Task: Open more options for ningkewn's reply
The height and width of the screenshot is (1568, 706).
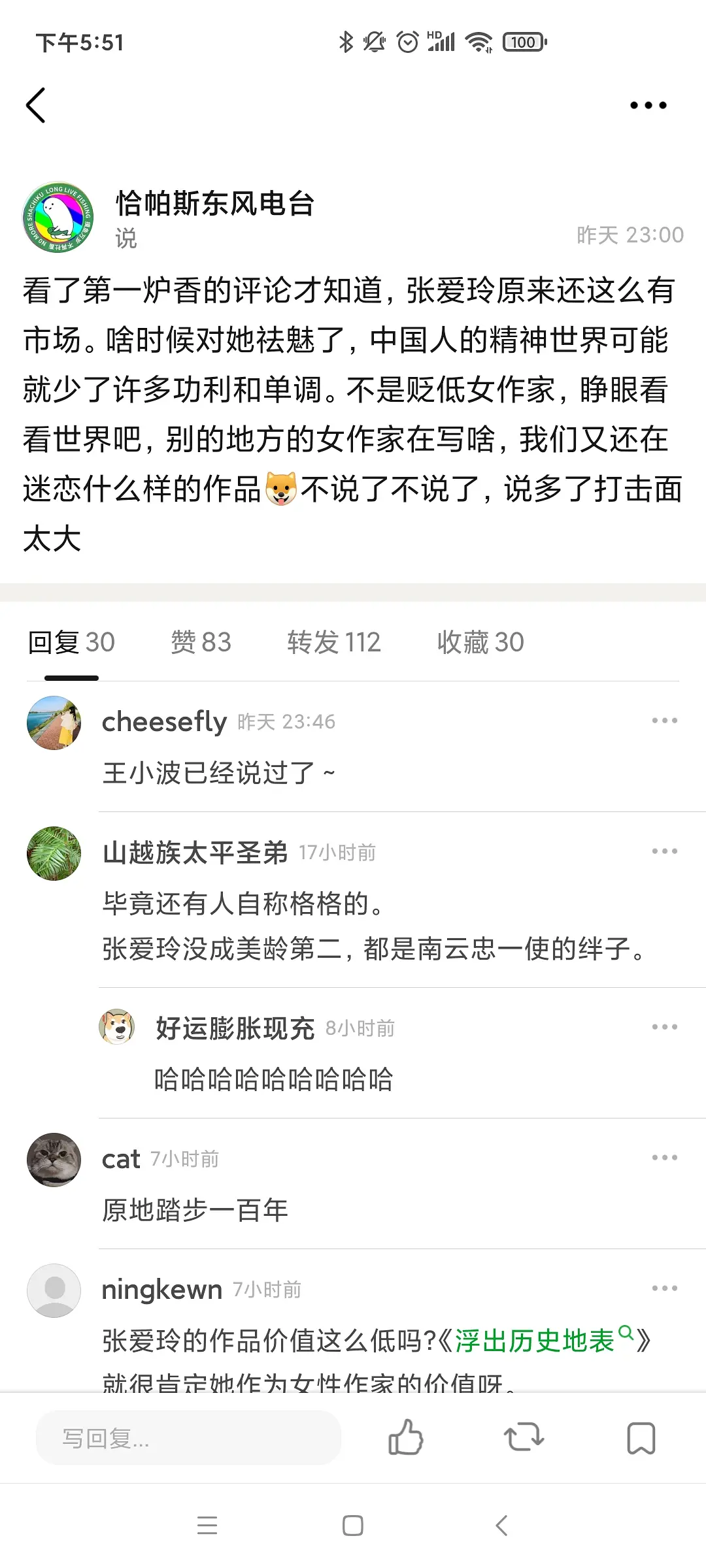Action: 664,1288
